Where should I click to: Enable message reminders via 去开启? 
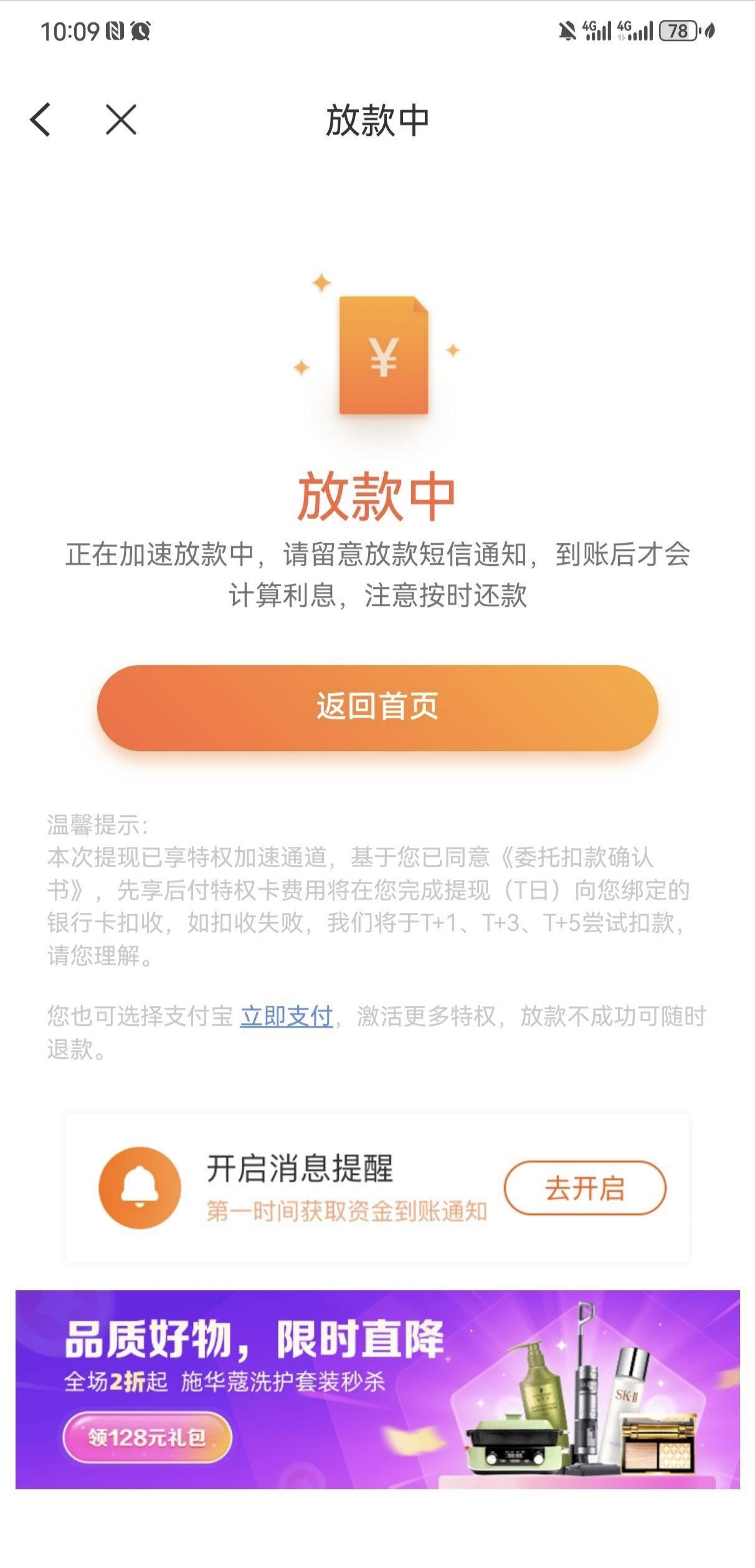585,1187
